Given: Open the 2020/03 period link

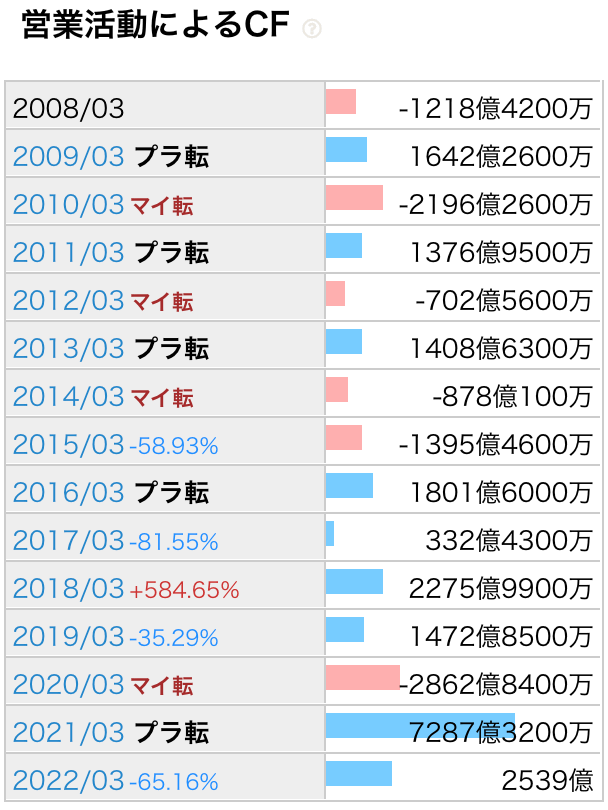Looking at the screenshot, I should [x=68, y=685].
